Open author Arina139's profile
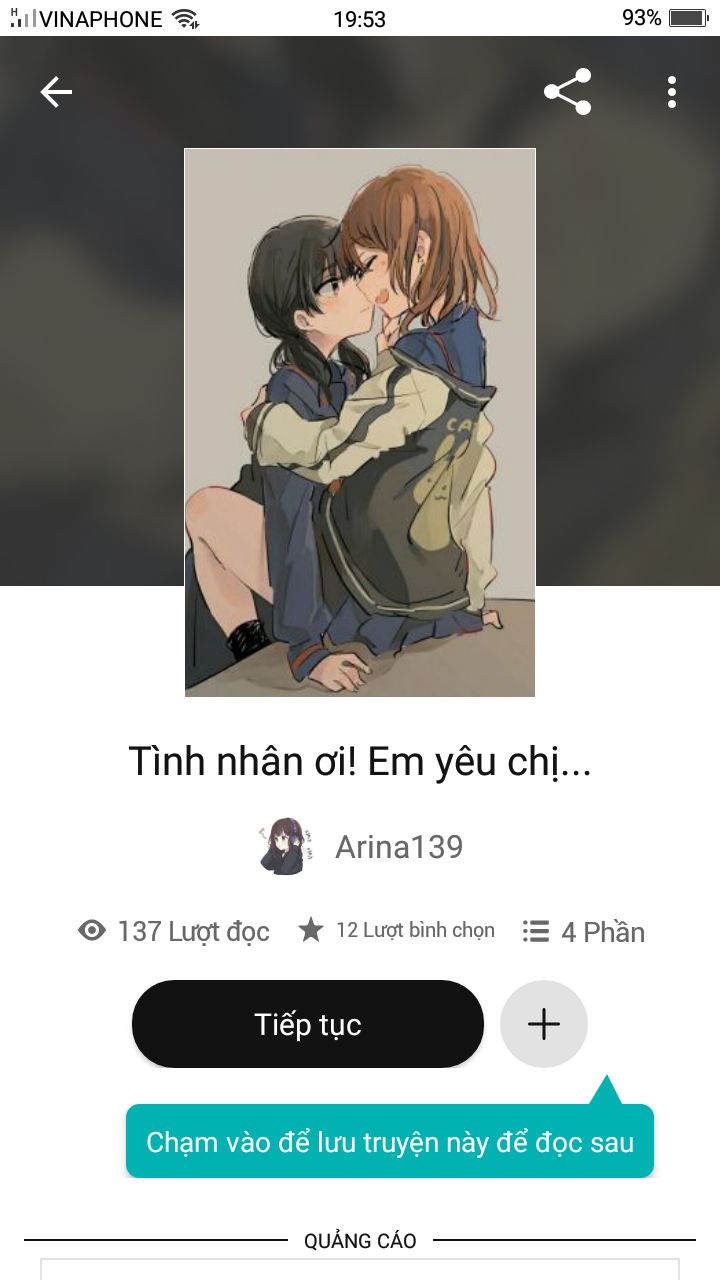The height and width of the screenshot is (1280, 720). pyautogui.click(x=360, y=847)
